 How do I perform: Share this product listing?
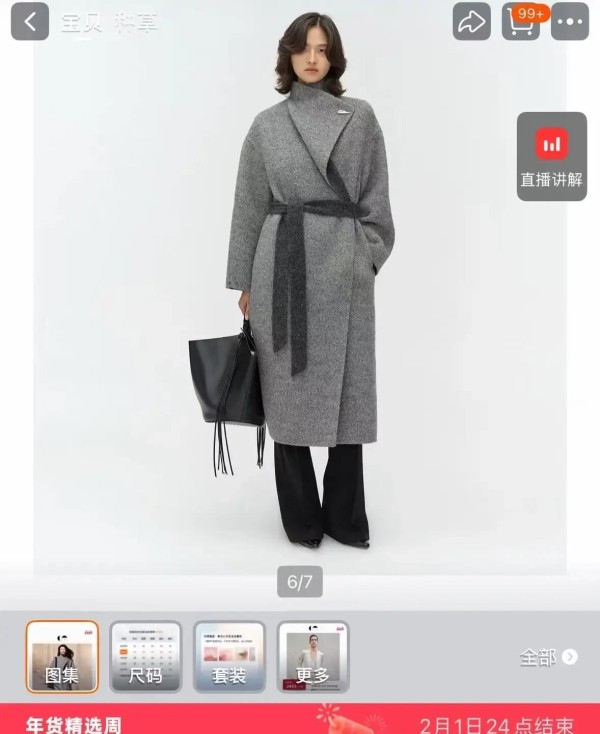[x=471, y=22]
